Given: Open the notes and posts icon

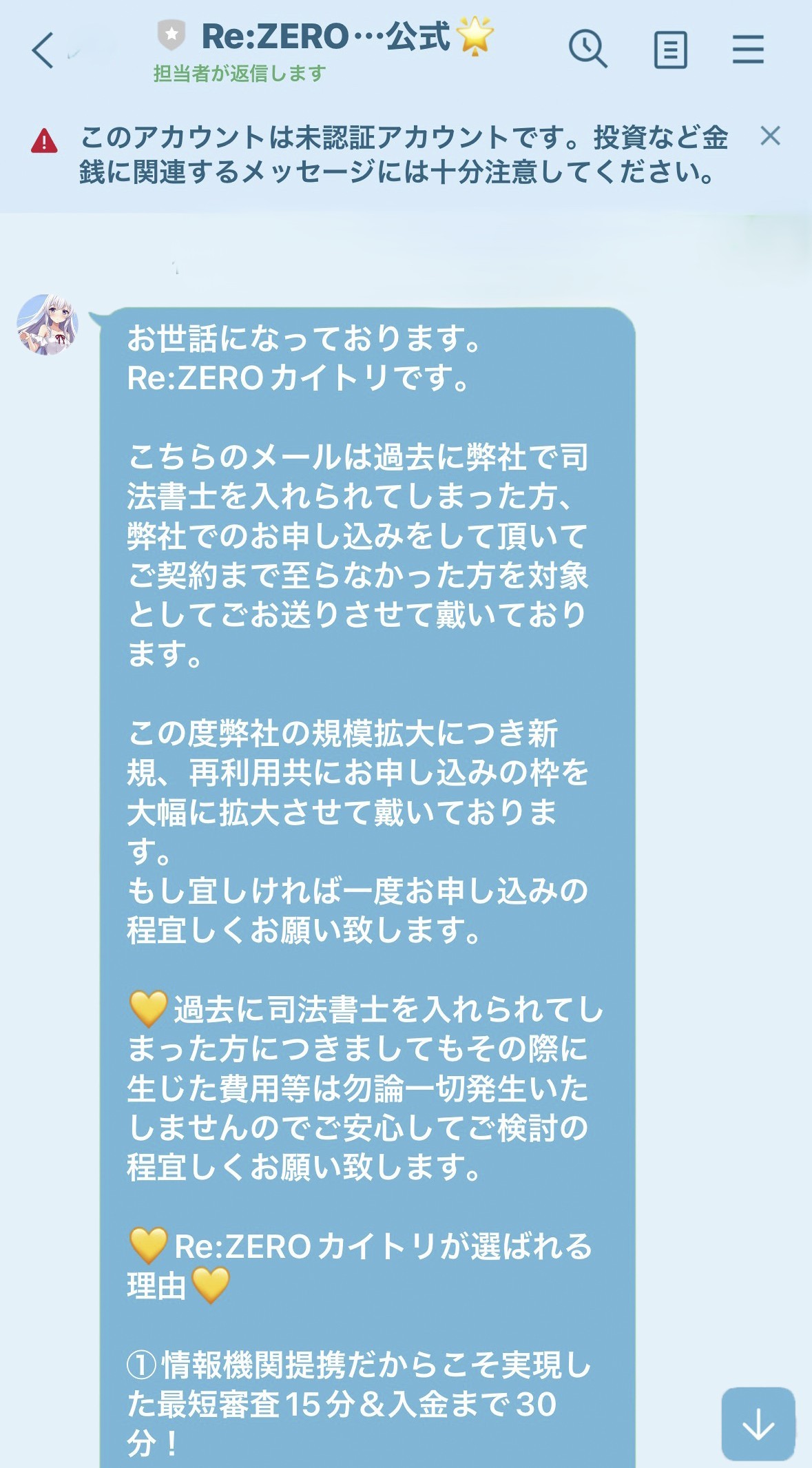Looking at the screenshot, I should [669, 47].
